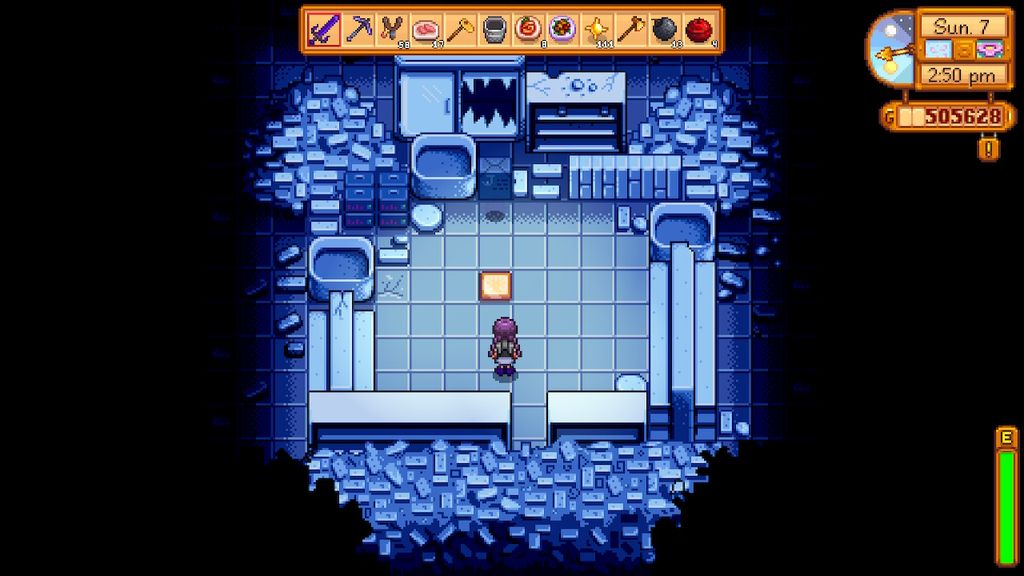Select the swirl maki roll in the toolbar
The width and height of the screenshot is (1024, 576).
click(528, 29)
